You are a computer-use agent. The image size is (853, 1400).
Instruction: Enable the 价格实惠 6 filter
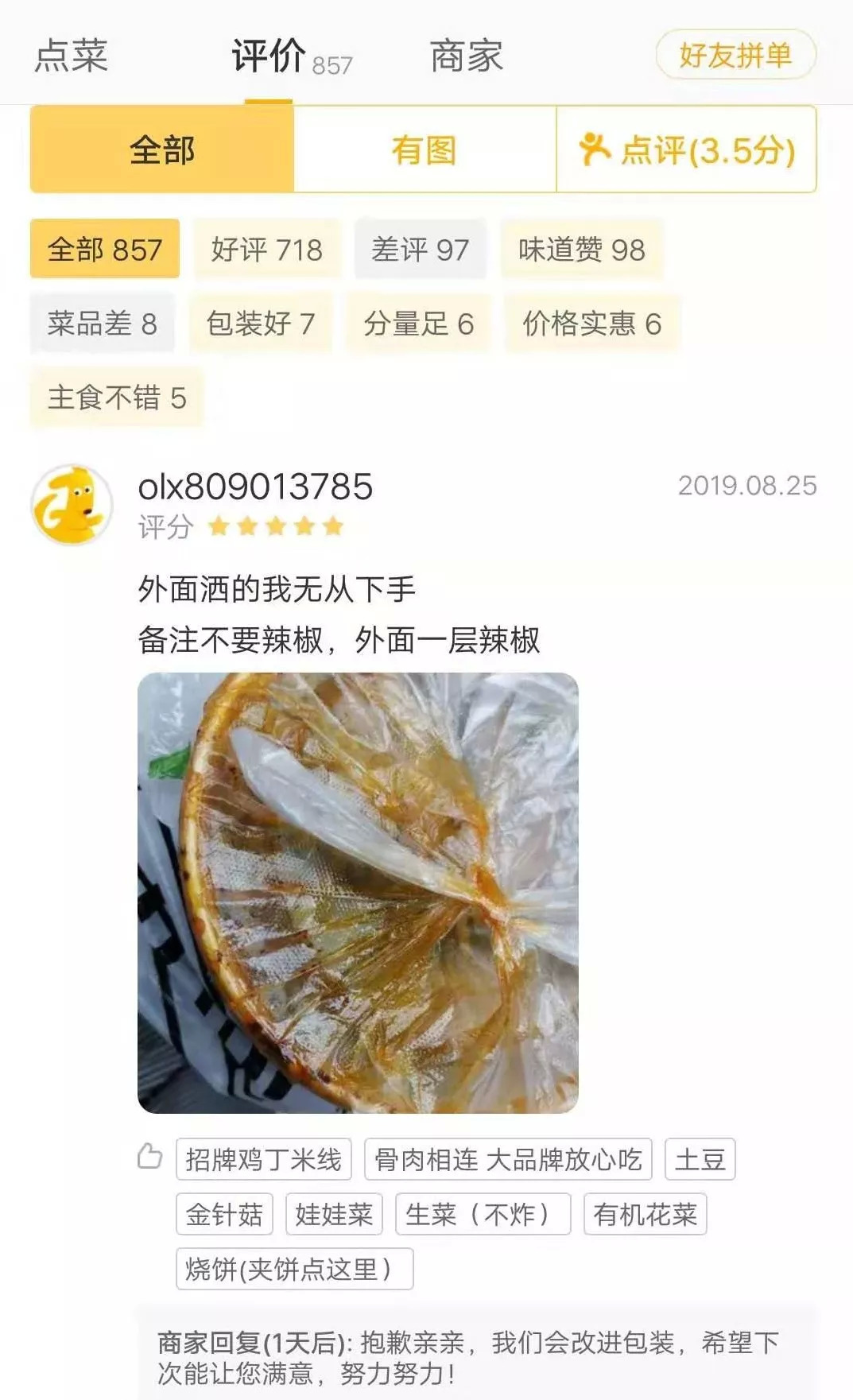pos(592,323)
